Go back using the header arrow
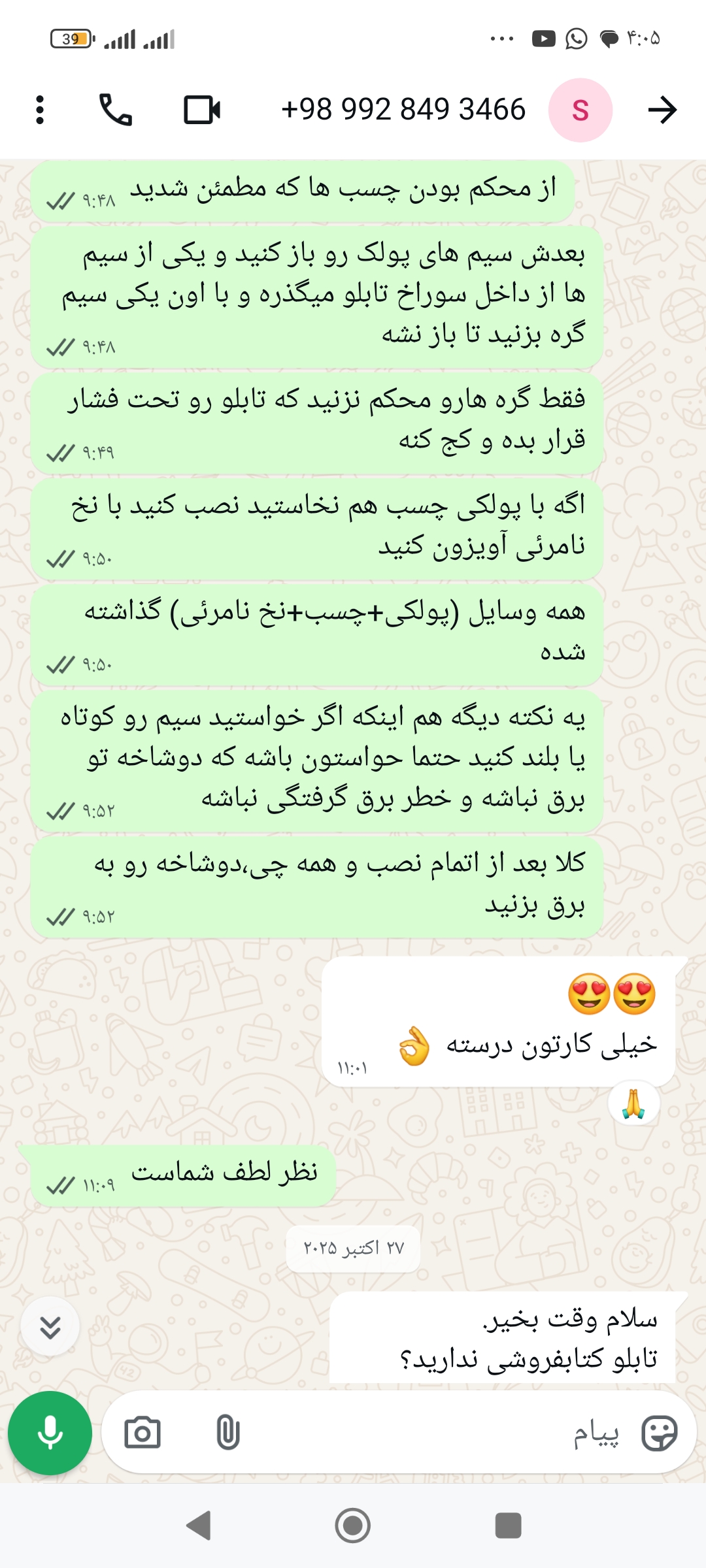This screenshot has height=1568, width=706. pyautogui.click(x=662, y=110)
